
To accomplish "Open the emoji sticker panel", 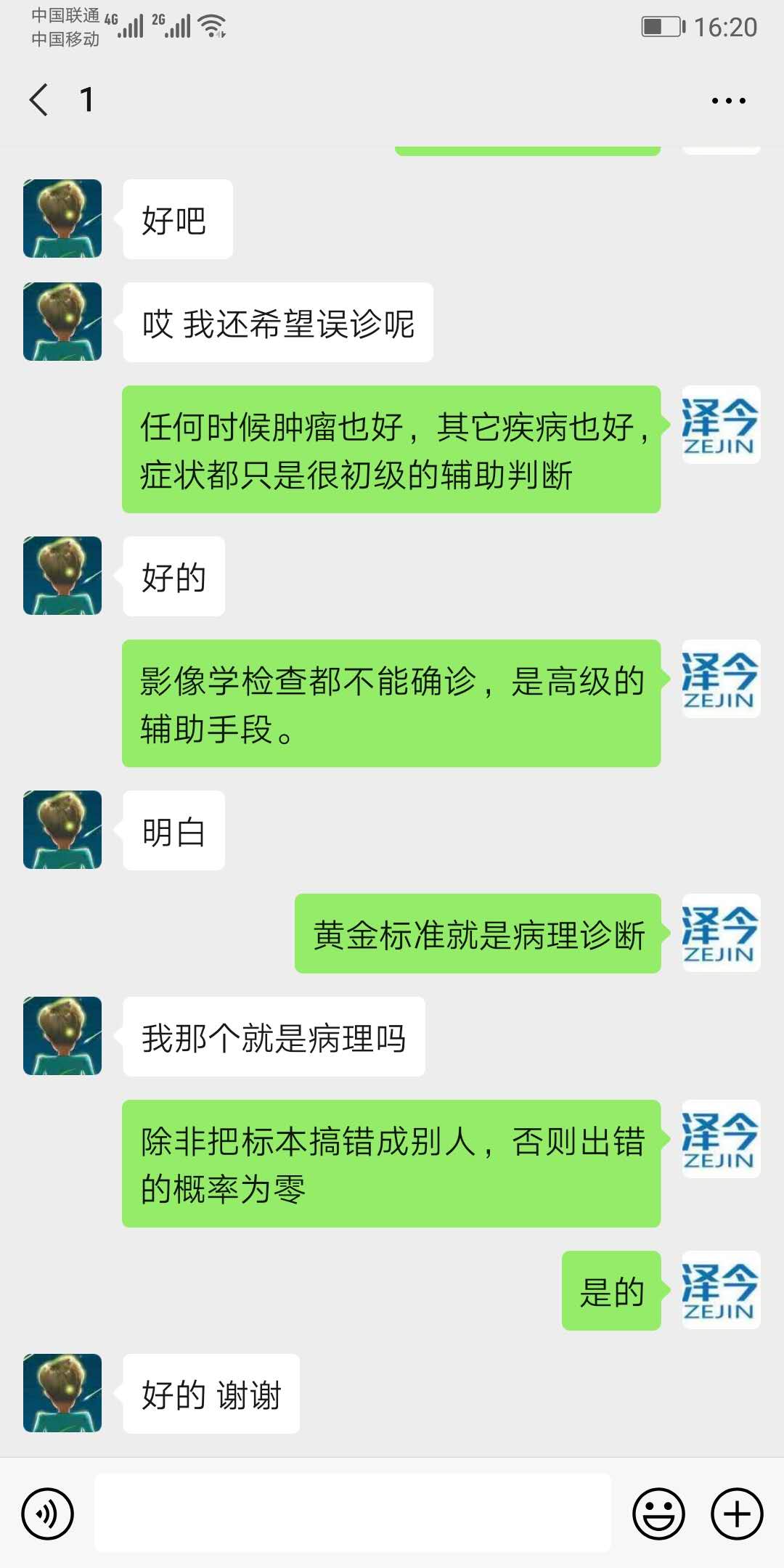I will 658,1514.
